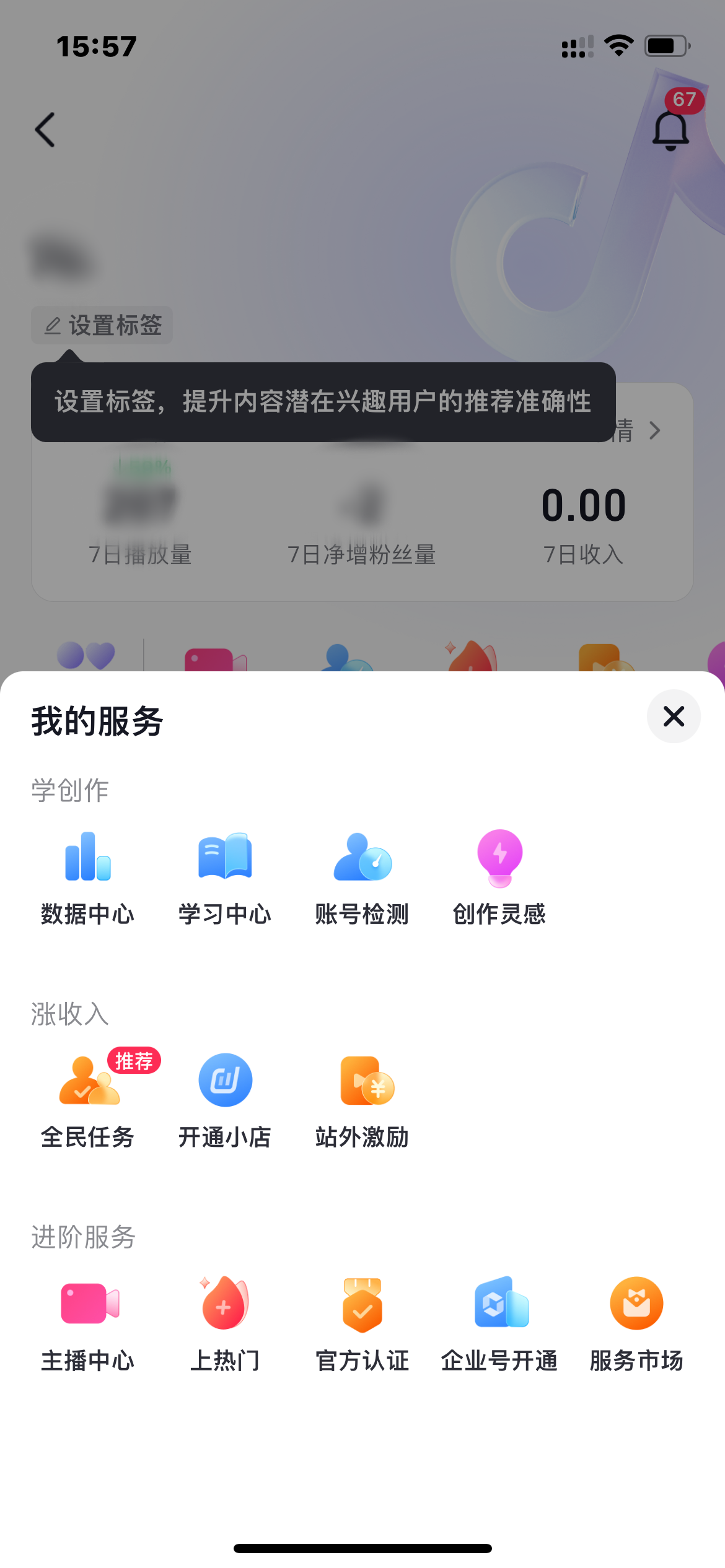Select the 账号检测 account check service
Image resolution: width=725 pixels, height=1568 pixels.
click(x=361, y=879)
